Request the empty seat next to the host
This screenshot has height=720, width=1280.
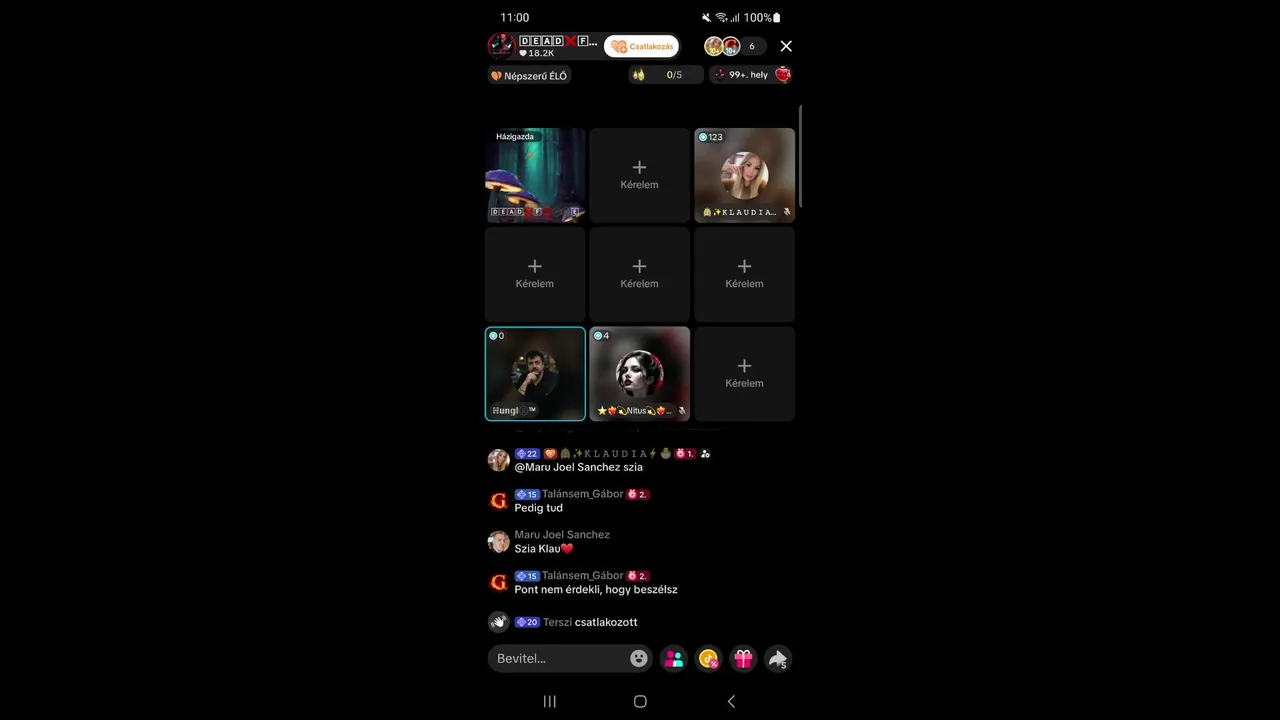[x=639, y=175]
